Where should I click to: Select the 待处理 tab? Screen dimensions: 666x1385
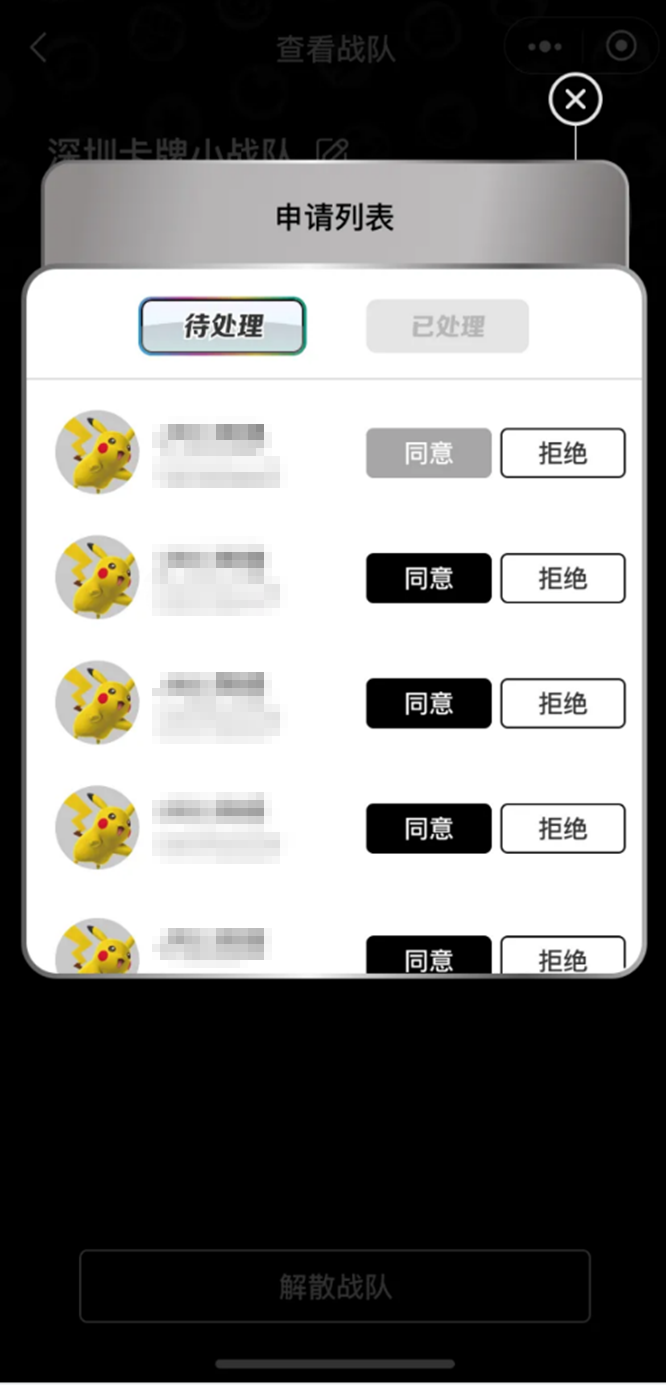[222, 326]
